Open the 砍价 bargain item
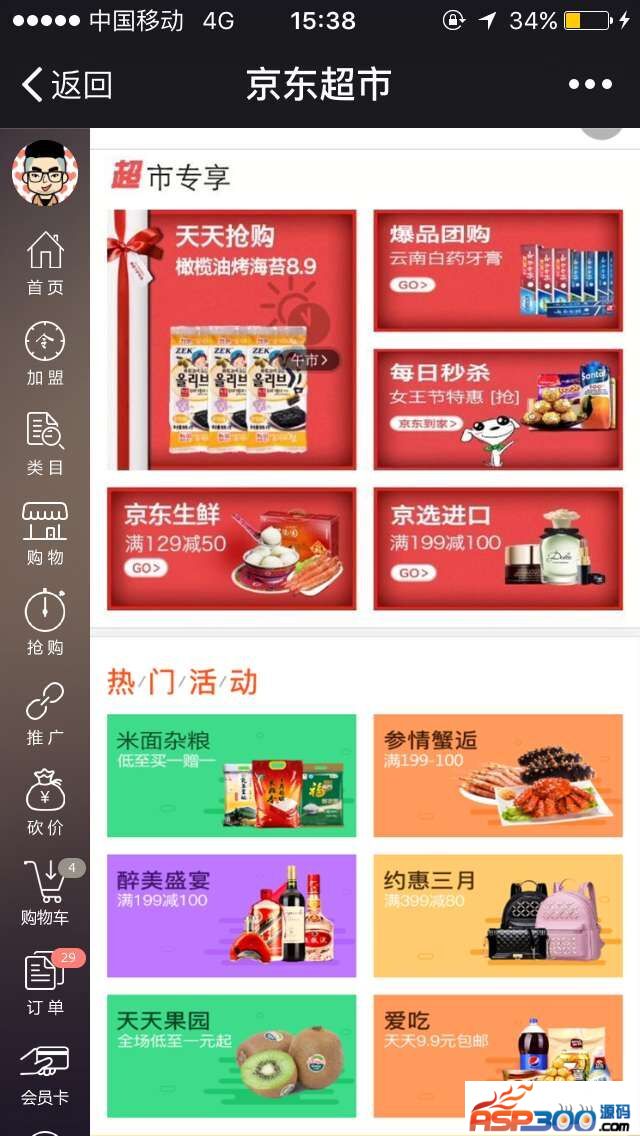640x1136 pixels. pyautogui.click(x=45, y=803)
